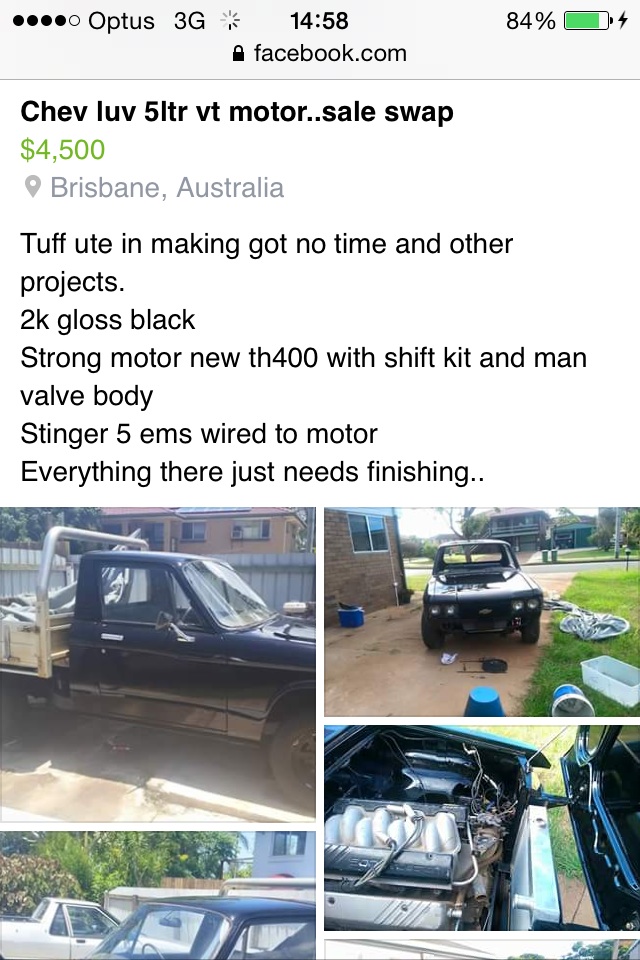Open the engine bay photo
The image size is (640, 960).
(x=481, y=829)
